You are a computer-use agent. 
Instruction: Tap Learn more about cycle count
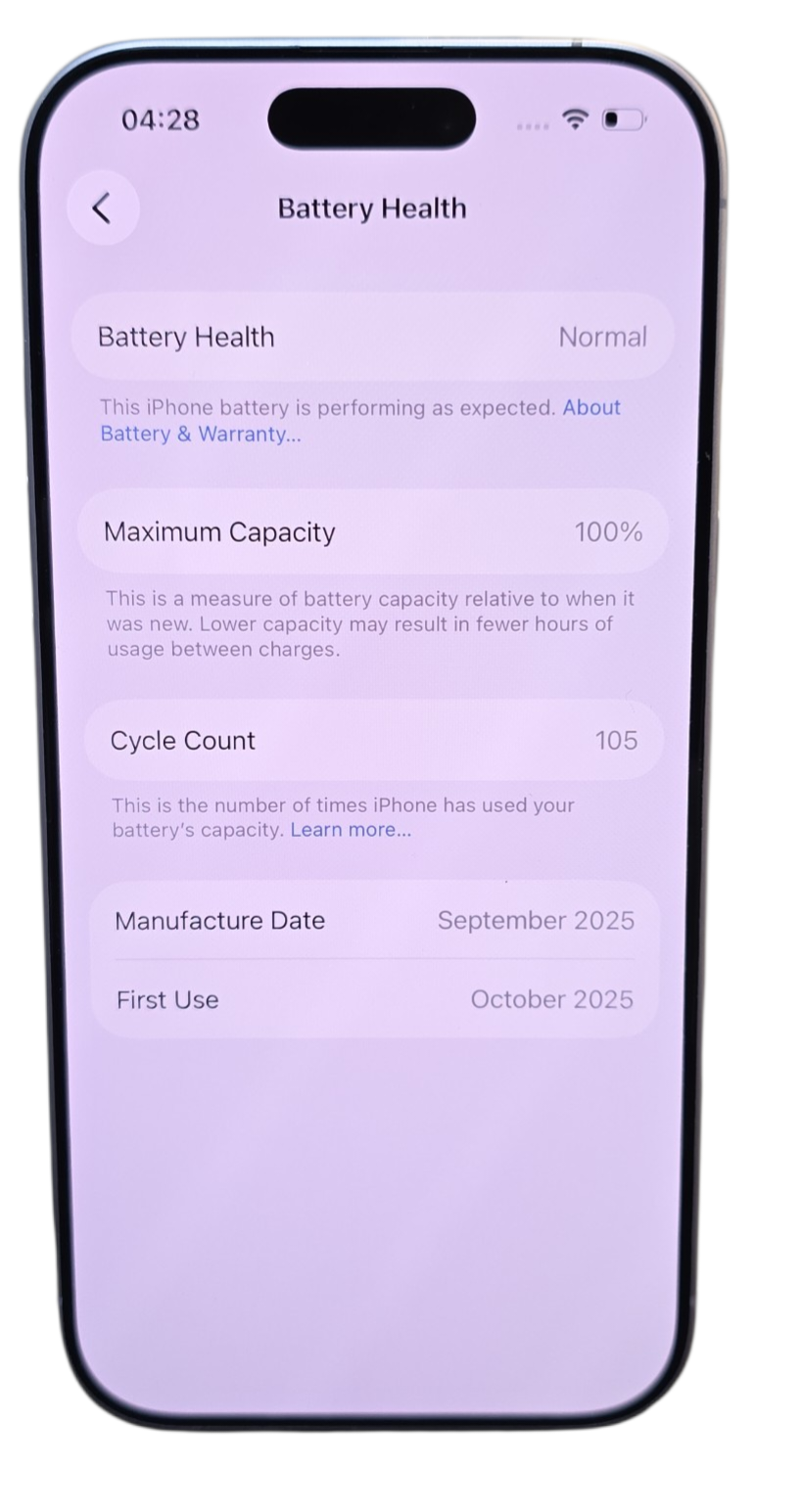[x=351, y=830]
